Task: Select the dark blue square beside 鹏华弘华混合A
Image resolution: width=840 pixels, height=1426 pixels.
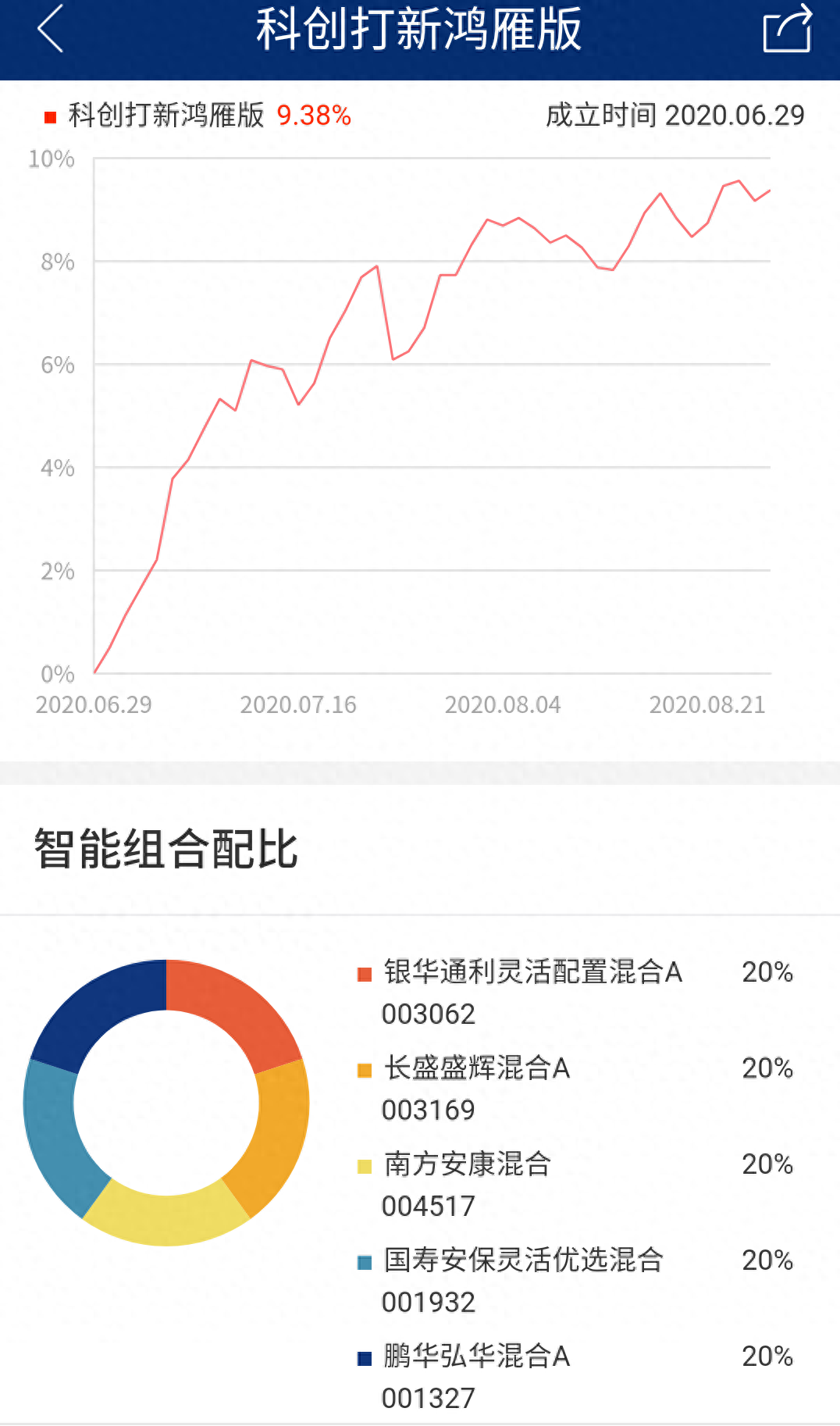Action: [x=363, y=1355]
